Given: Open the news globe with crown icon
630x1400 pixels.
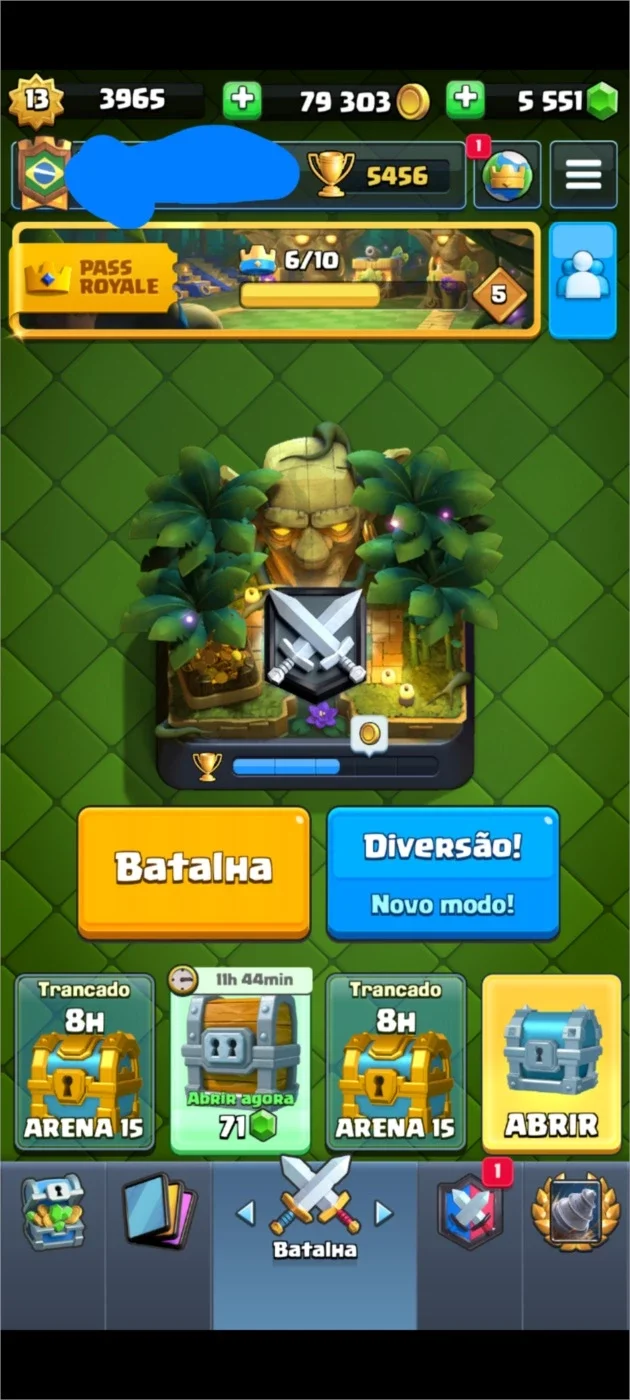Looking at the screenshot, I should point(507,176).
